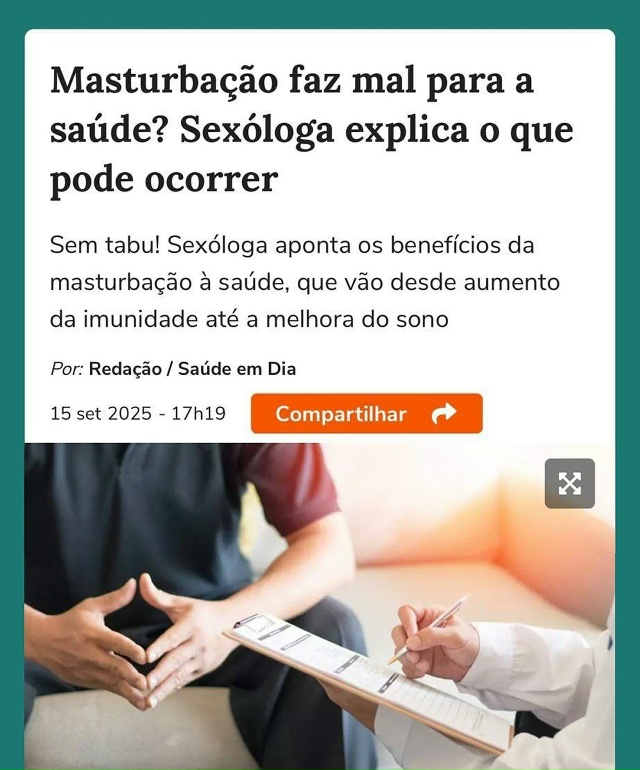Screen dimensions: 640x770
Task: Expand the article image to fullscreen
Action: pyautogui.click(x=569, y=484)
